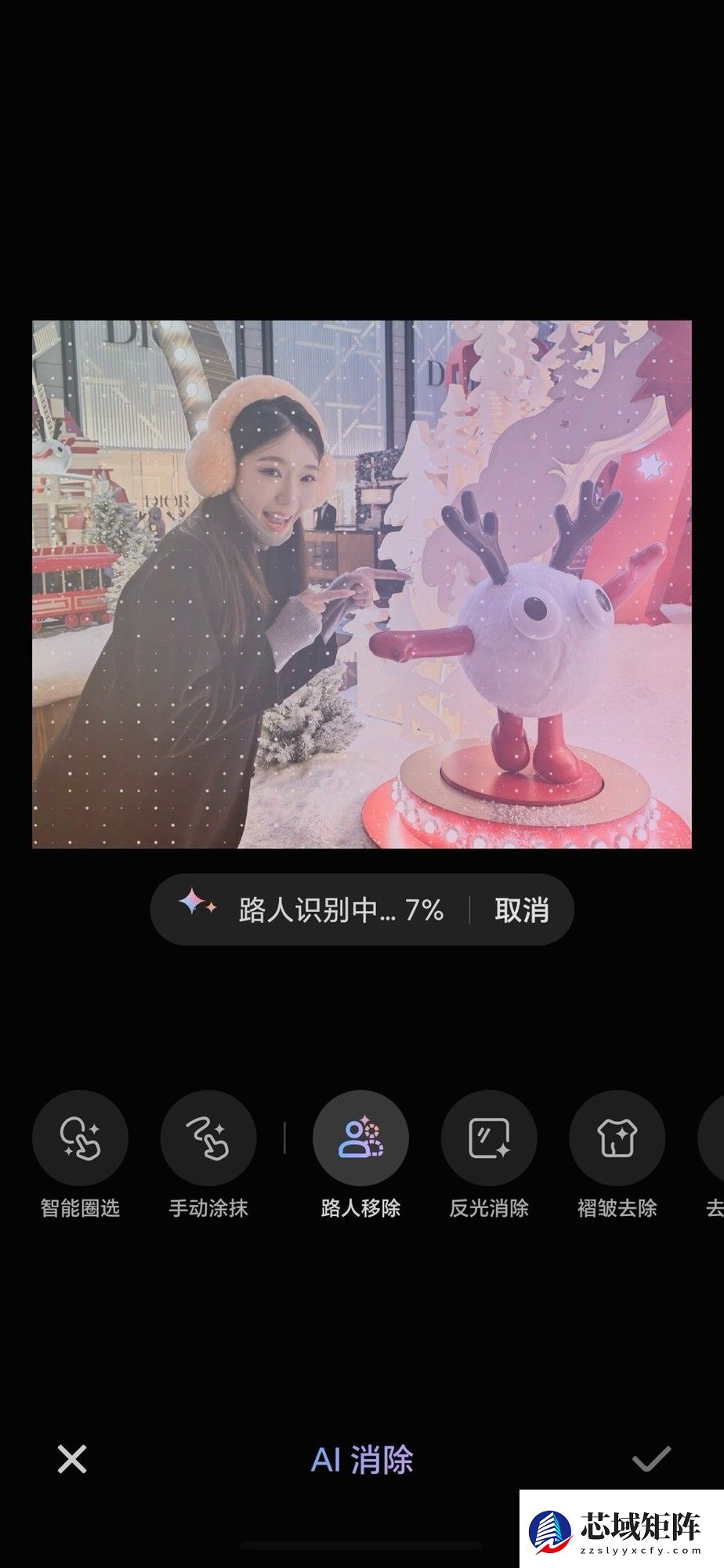Tap the 路人移除 text label
This screenshot has width=724, height=1568.
click(x=360, y=1208)
